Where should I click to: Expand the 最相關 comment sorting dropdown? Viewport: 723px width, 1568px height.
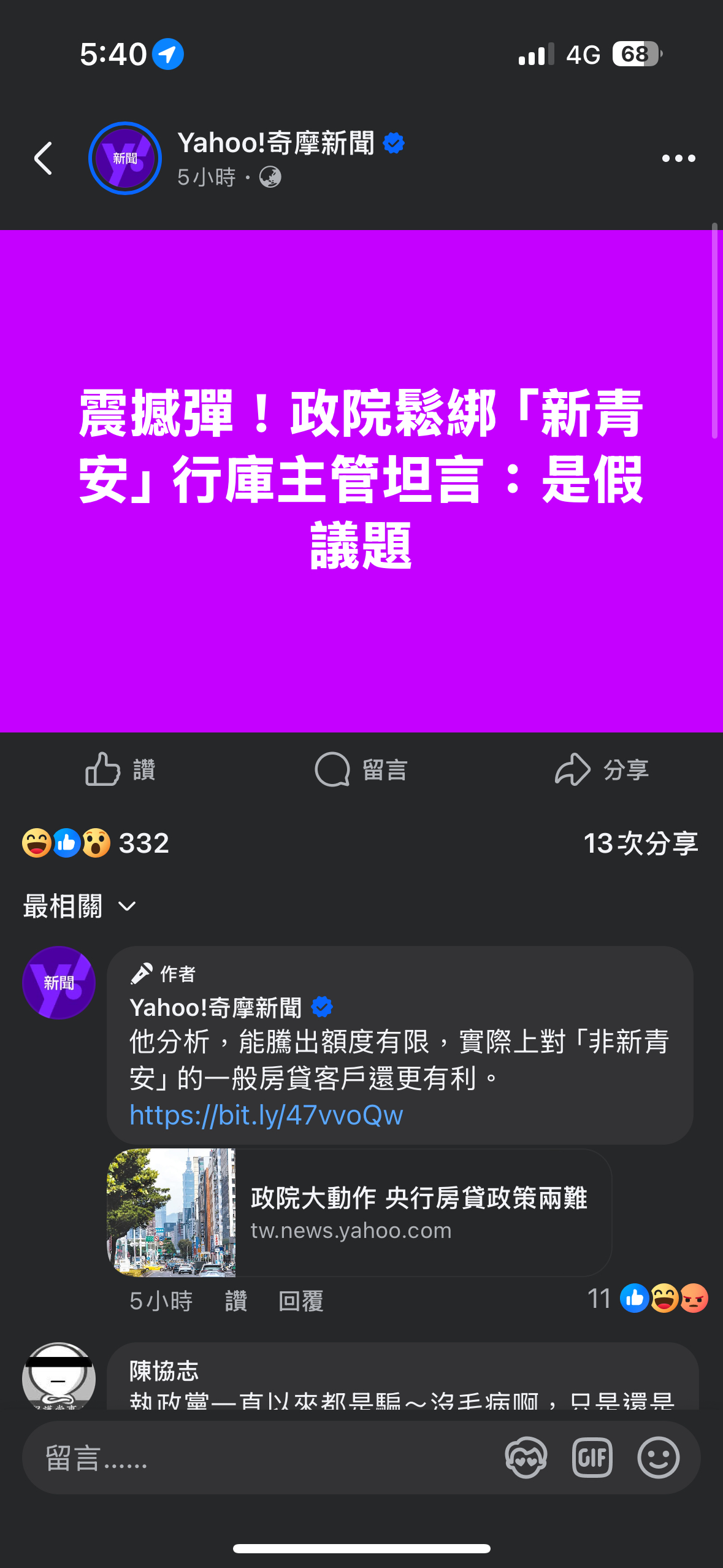(x=80, y=906)
